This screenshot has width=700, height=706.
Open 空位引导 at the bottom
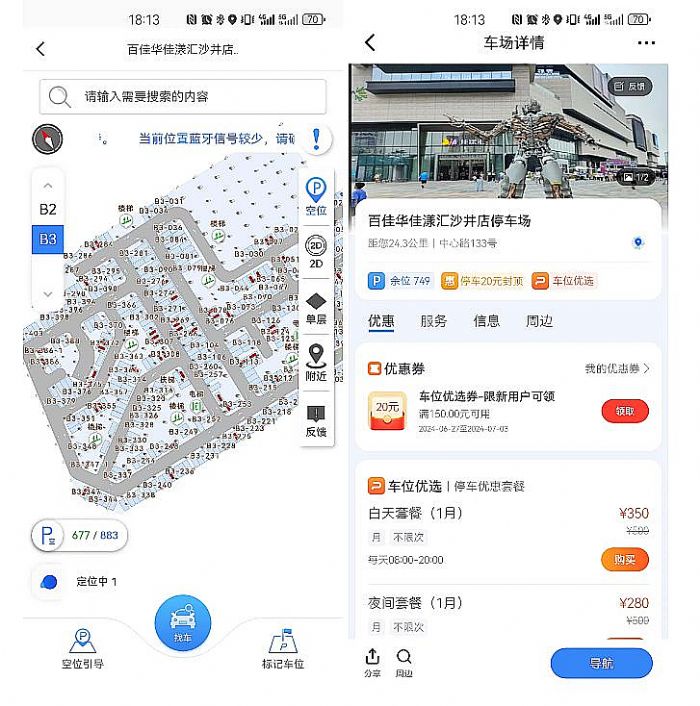pos(82,650)
